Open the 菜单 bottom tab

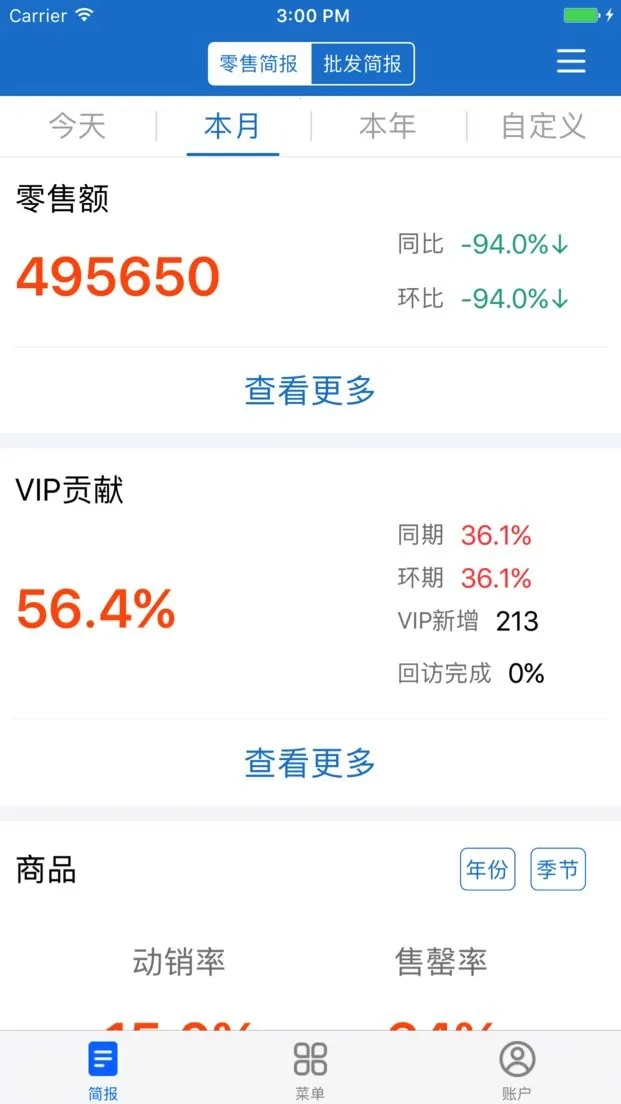coord(310,1068)
